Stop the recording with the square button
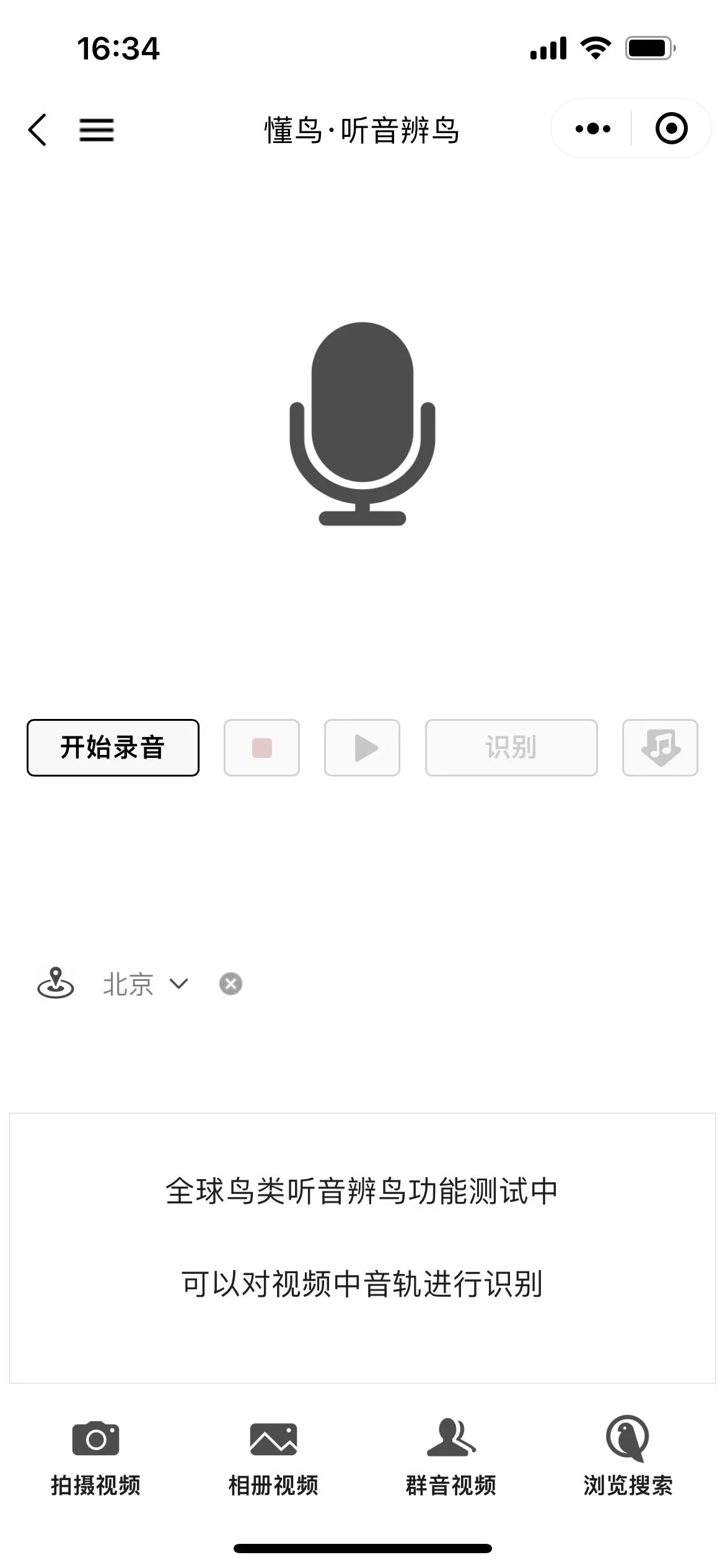Image resolution: width=725 pixels, height=1568 pixels. coord(261,747)
